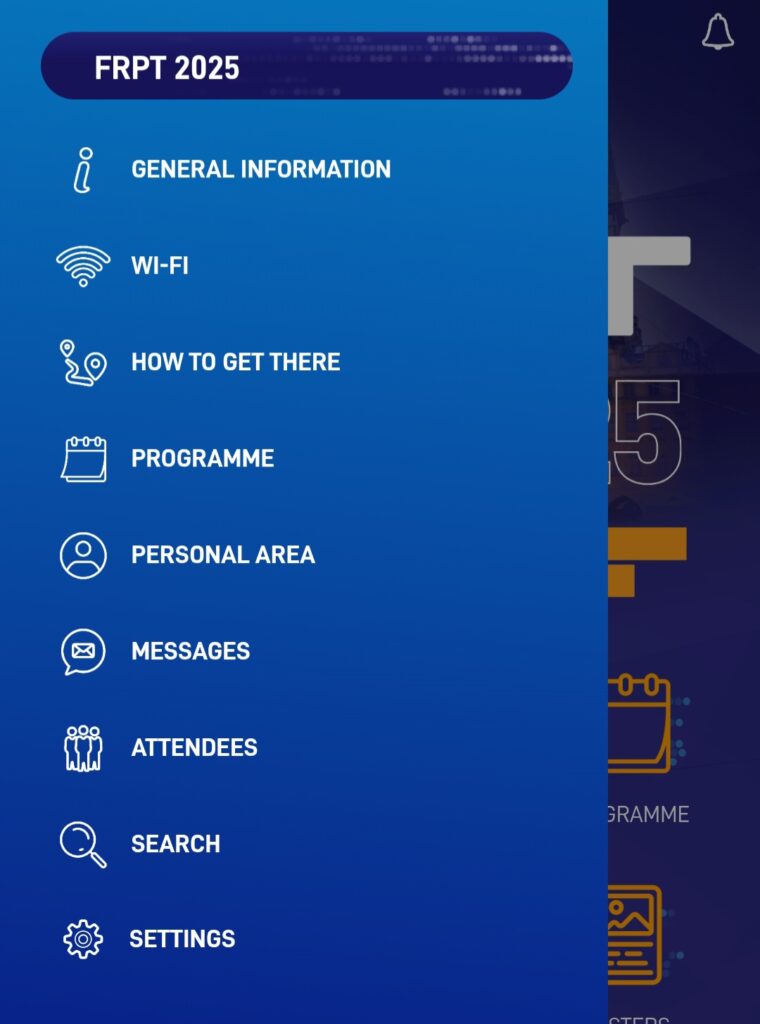Select Search in the drawer menu

point(175,843)
